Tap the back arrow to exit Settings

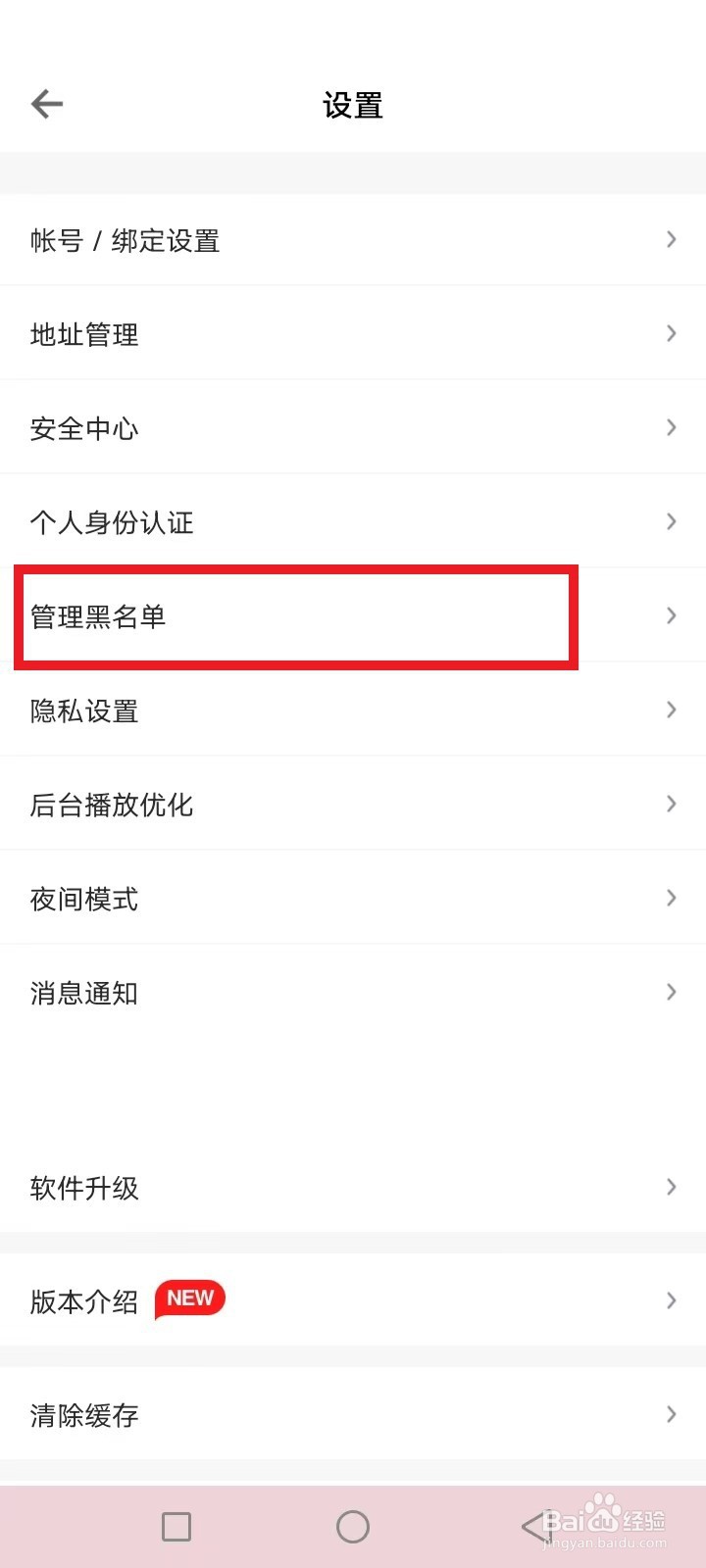coord(46,104)
